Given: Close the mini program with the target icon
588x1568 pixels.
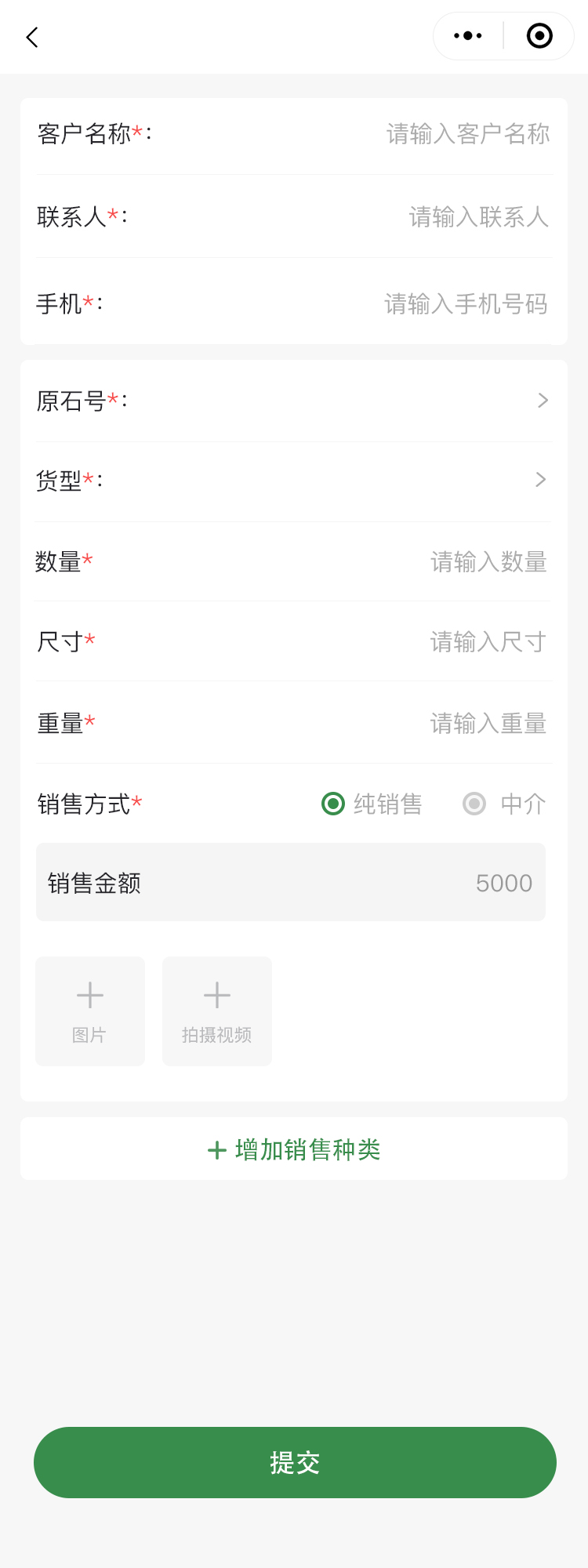Looking at the screenshot, I should (539, 36).
